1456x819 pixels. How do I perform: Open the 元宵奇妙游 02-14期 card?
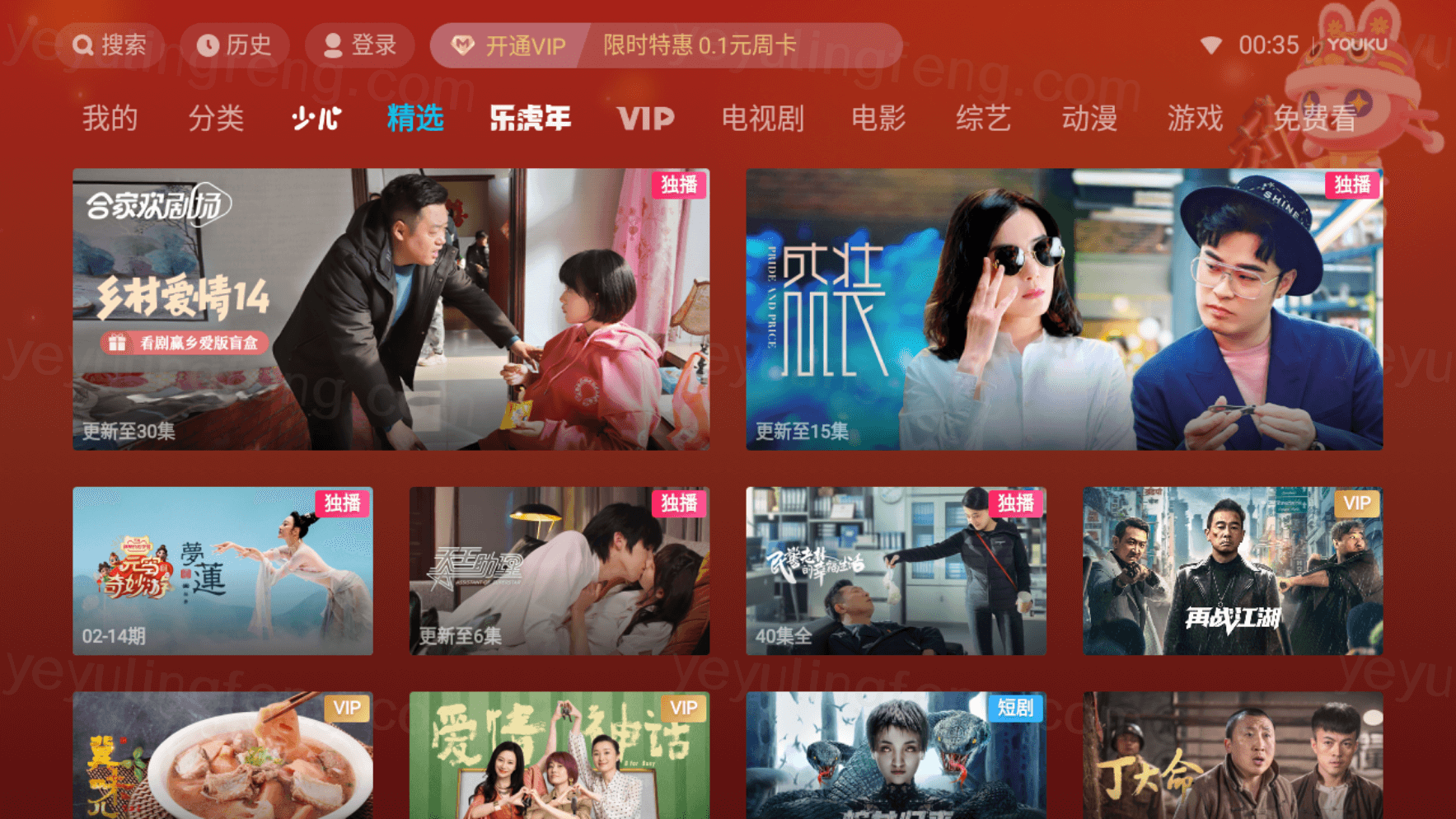222,571
